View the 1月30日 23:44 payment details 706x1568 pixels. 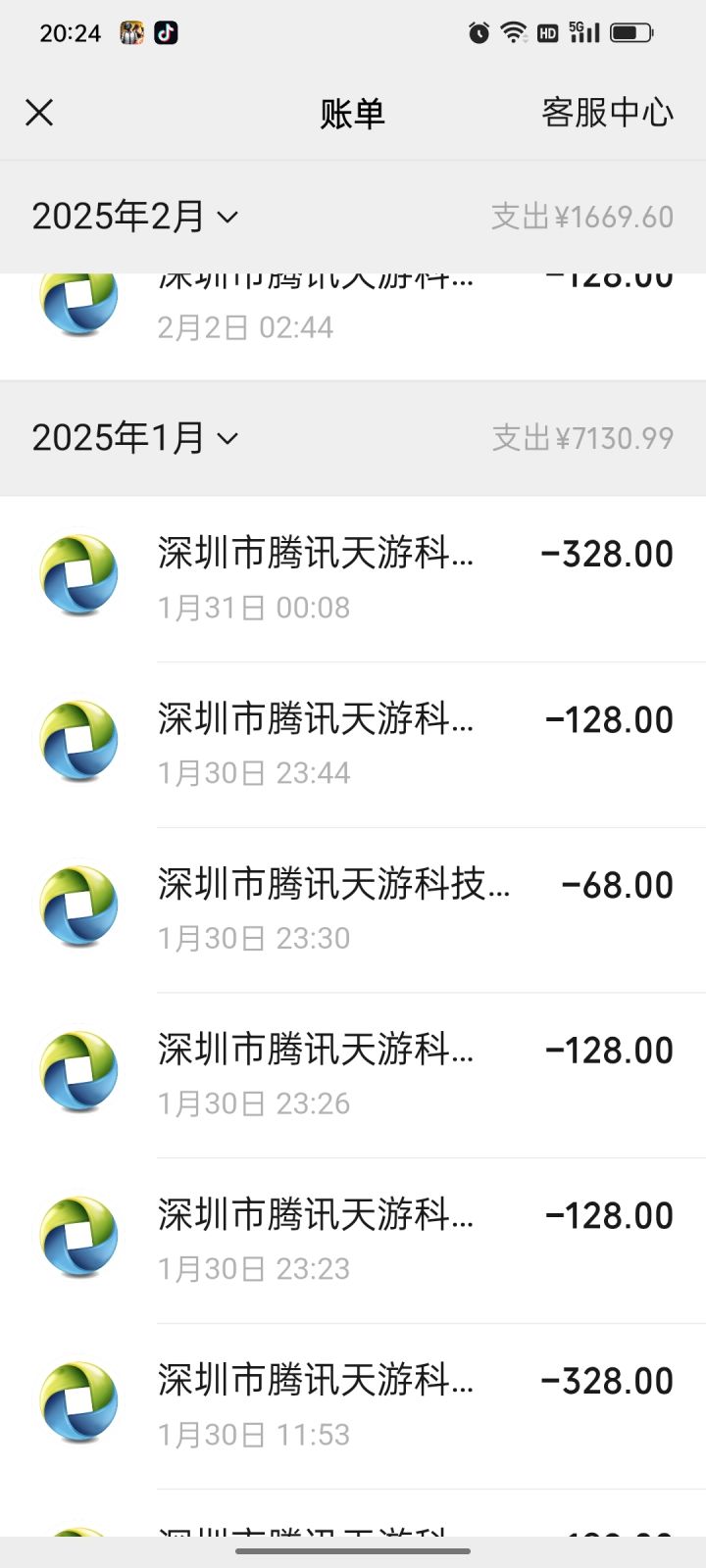coord(353,745)
